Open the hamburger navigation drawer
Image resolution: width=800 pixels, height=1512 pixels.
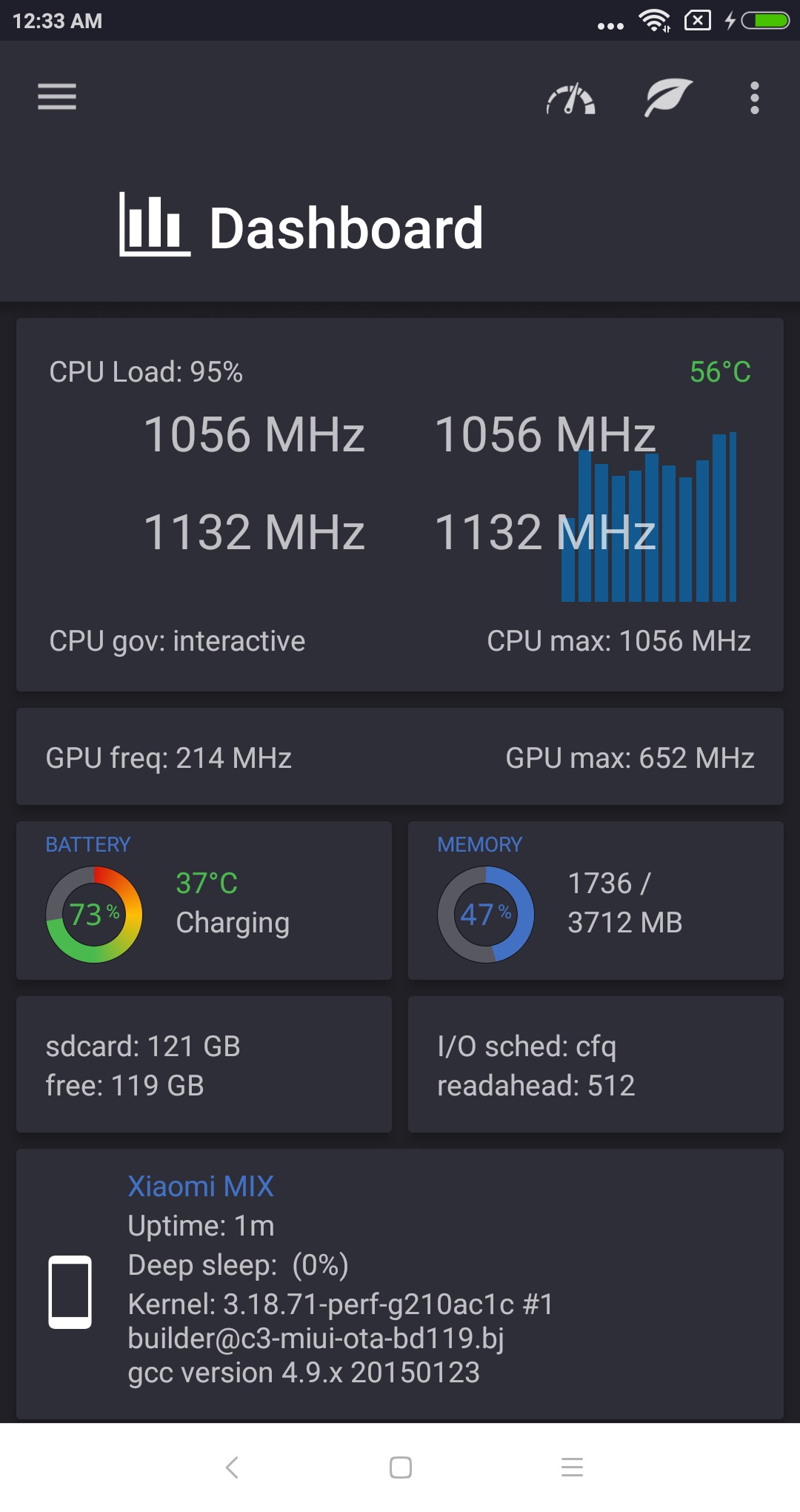tap(57, 97)
